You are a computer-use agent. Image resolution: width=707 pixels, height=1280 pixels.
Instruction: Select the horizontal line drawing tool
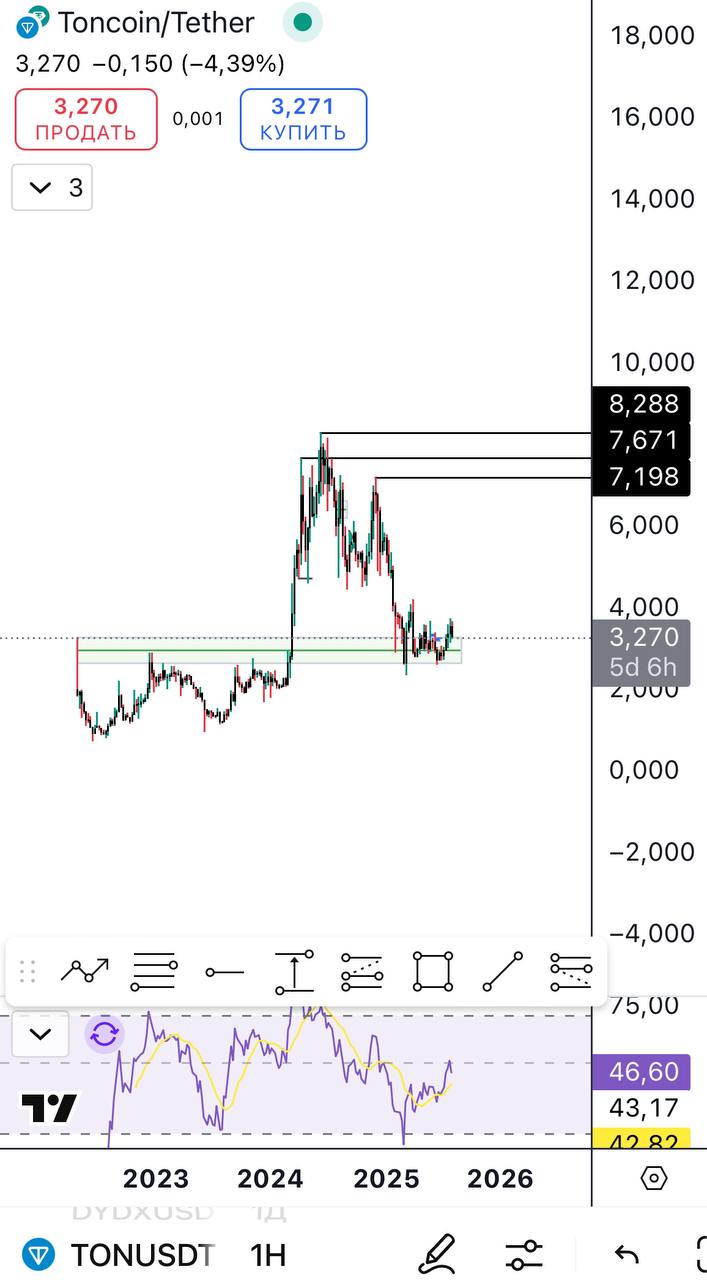225,971
